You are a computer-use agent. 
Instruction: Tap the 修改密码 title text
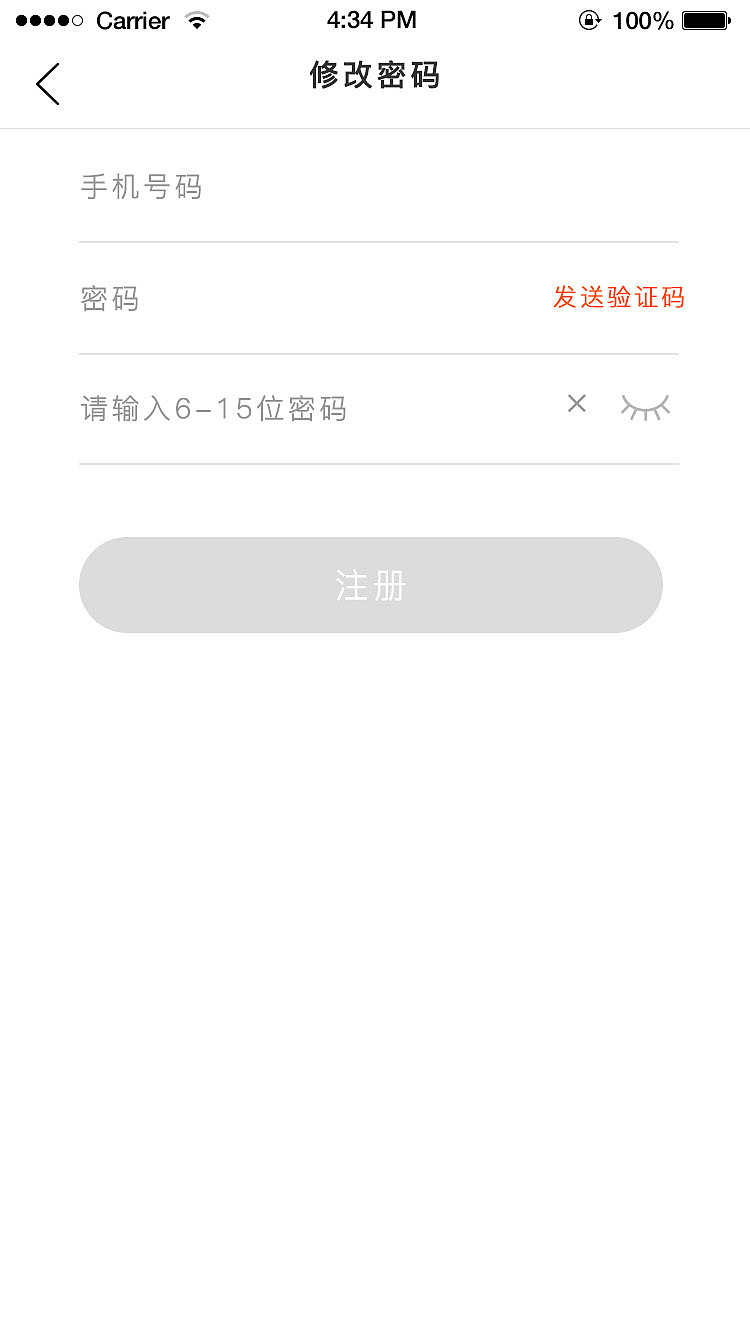pyautogui.click(x=374, y=76)
